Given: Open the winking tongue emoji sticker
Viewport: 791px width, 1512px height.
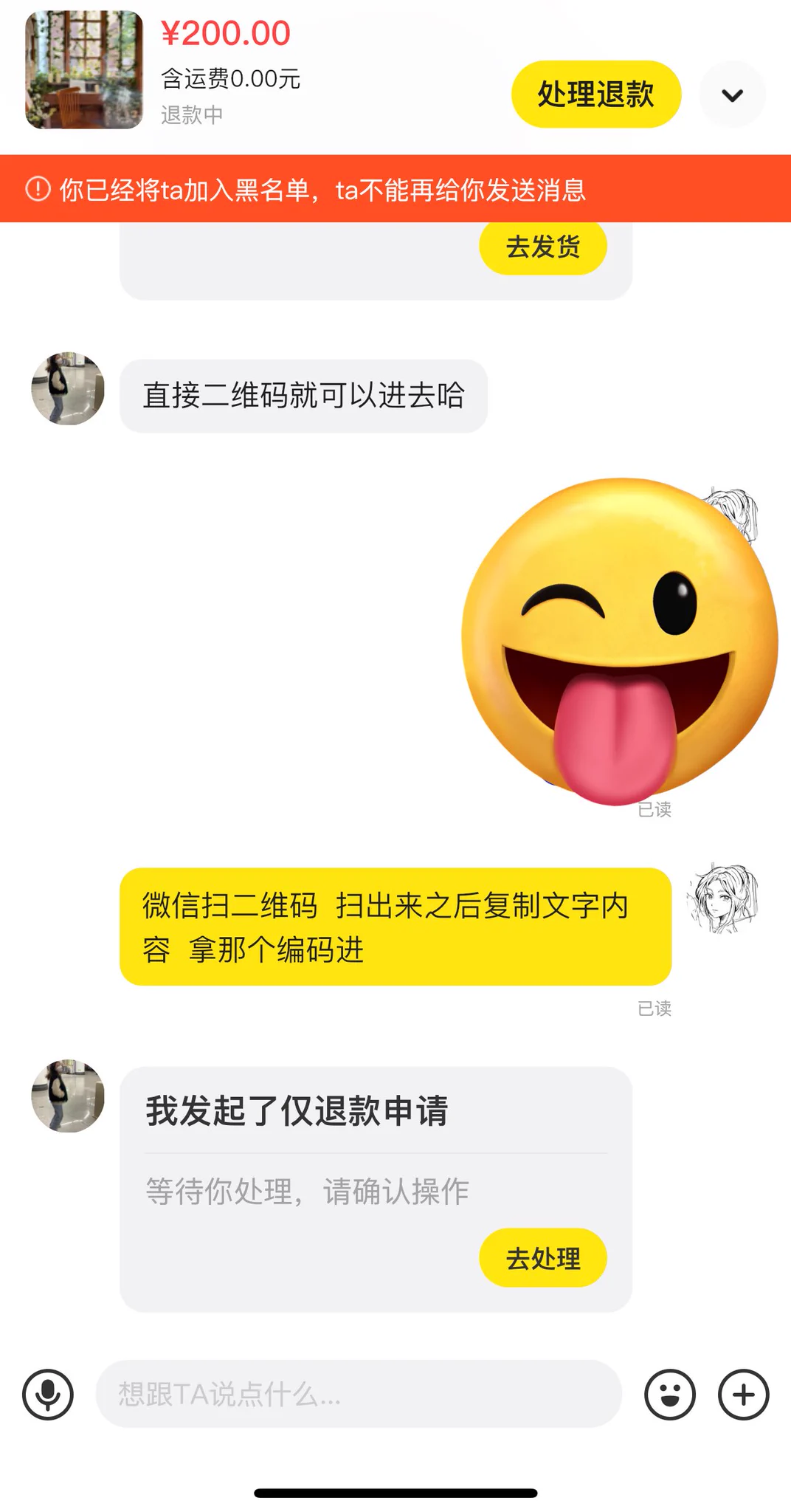Looking at the screenshot, I should 618,639.
